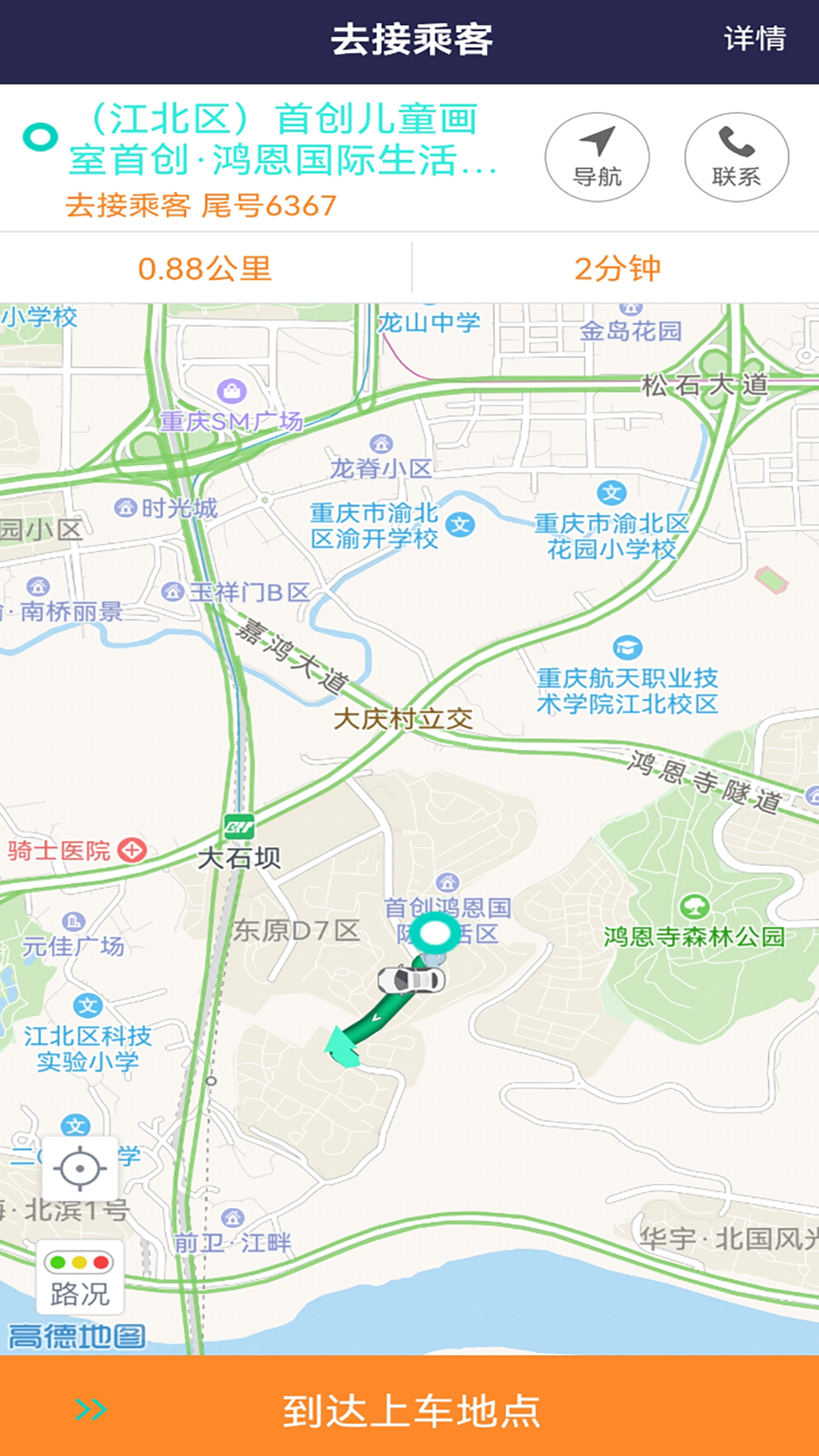Open the 详情 order details

[755, 39]
